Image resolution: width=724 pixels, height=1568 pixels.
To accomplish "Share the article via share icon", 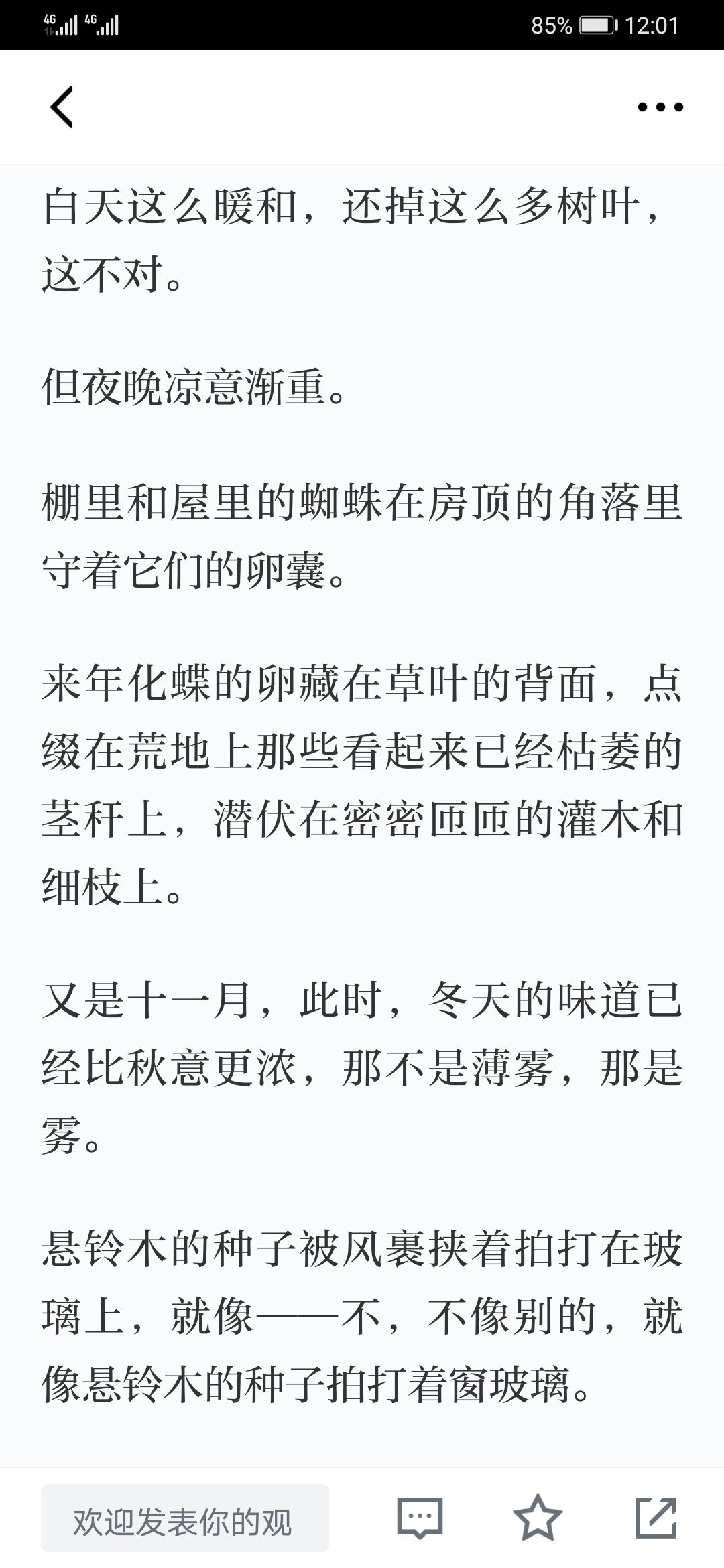I will 656,1517.
